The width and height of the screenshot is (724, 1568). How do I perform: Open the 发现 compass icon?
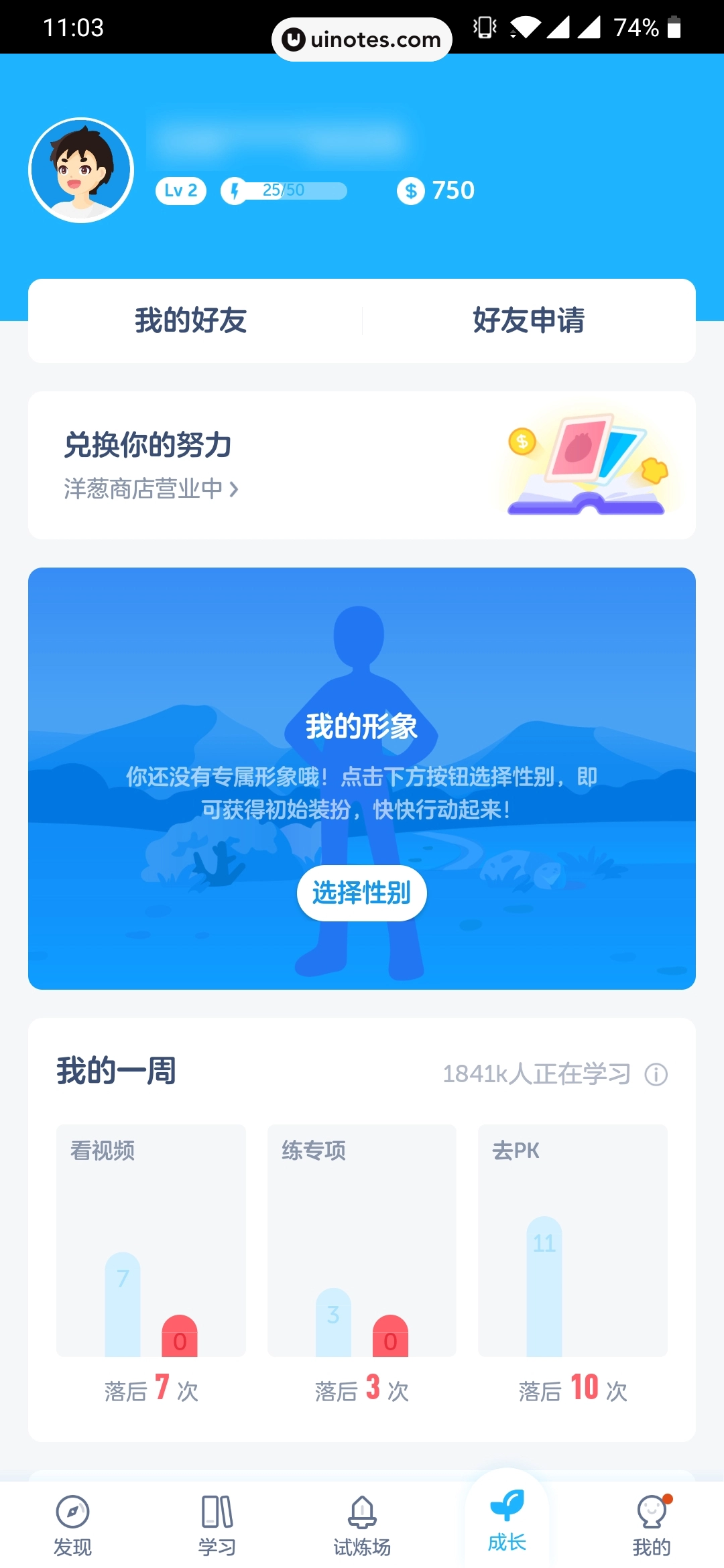coord(72,1511)
